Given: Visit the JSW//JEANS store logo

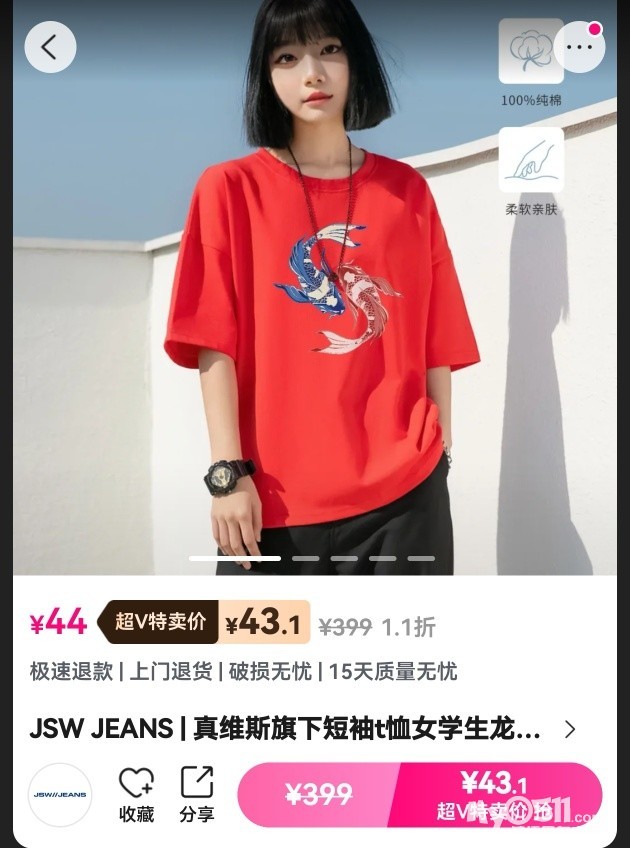Looking at the screenshot, I should point(60,794).
